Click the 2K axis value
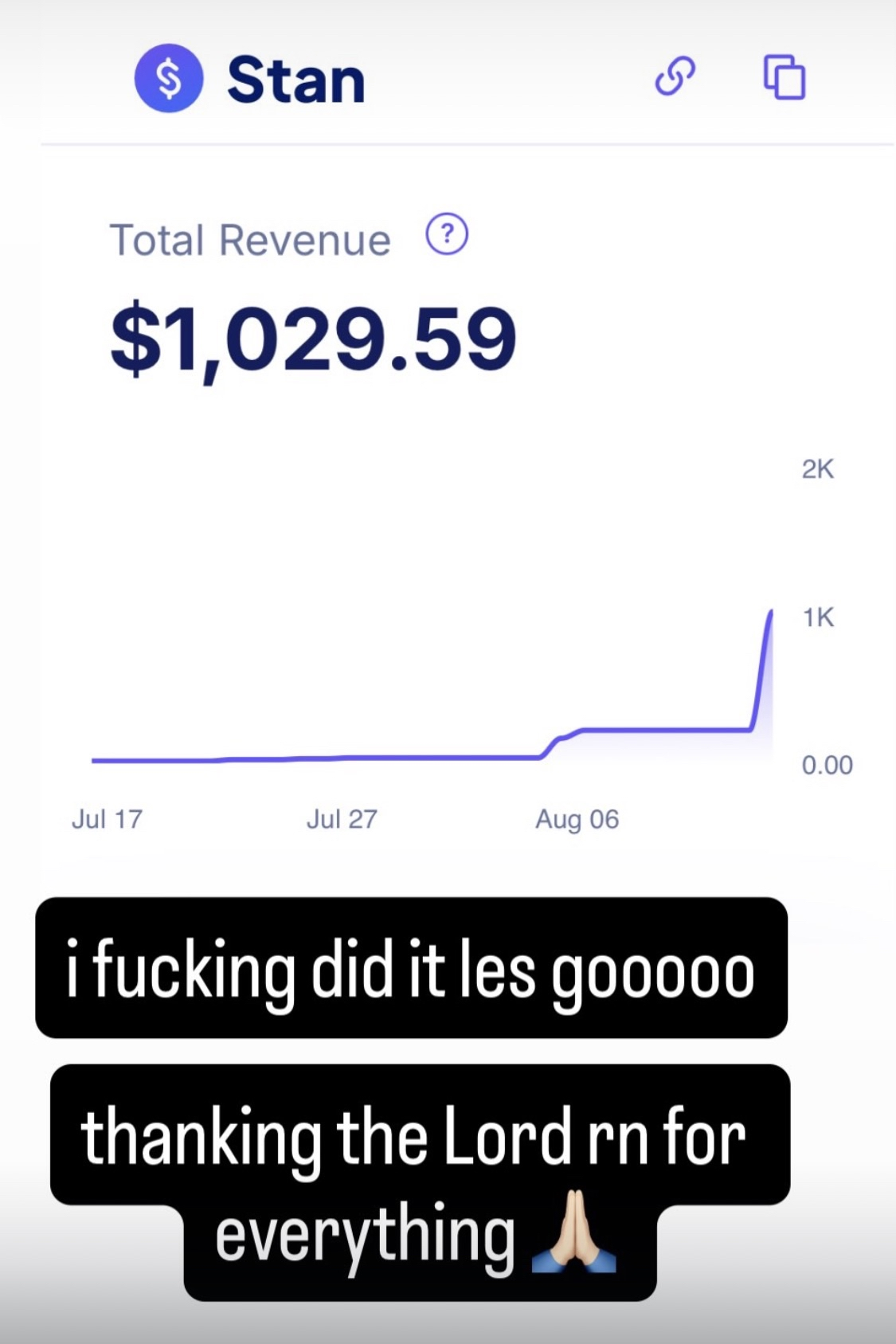 pyautogui.click(x=817, y=470)
